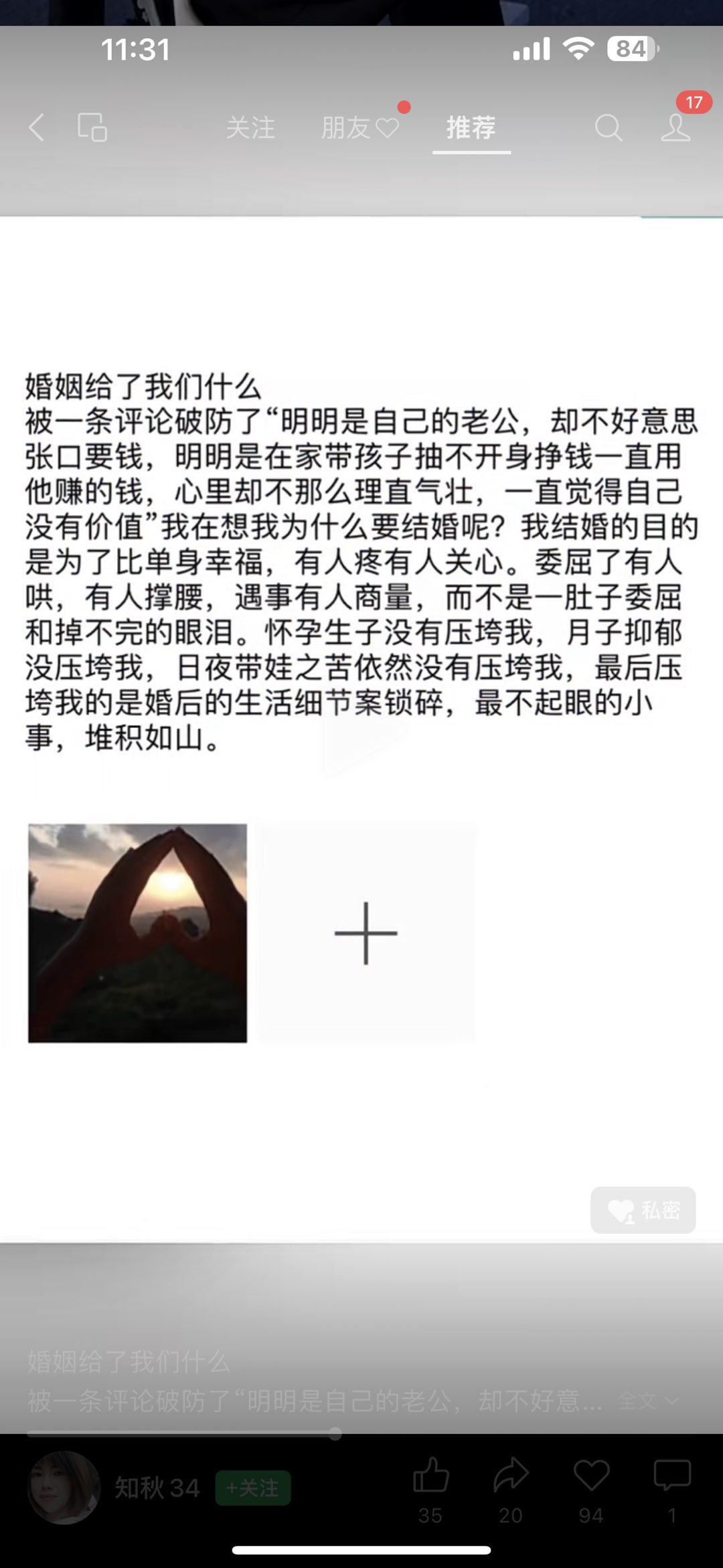Image resolution: width=723 pixels, height=1568 pixels.
Task: Go back using the arrow icon
Action: point(37,127)
